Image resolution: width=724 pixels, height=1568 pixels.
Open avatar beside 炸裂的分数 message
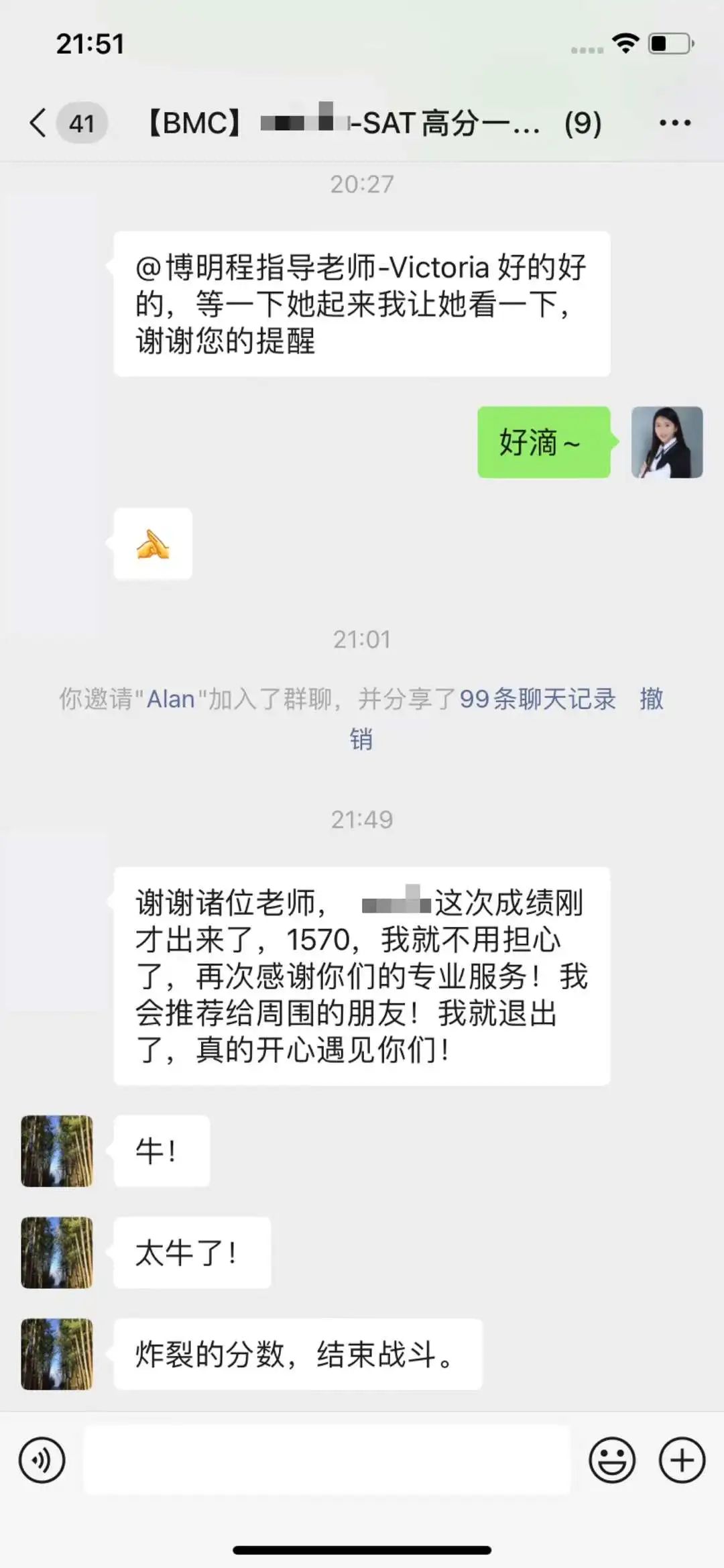57,1354
